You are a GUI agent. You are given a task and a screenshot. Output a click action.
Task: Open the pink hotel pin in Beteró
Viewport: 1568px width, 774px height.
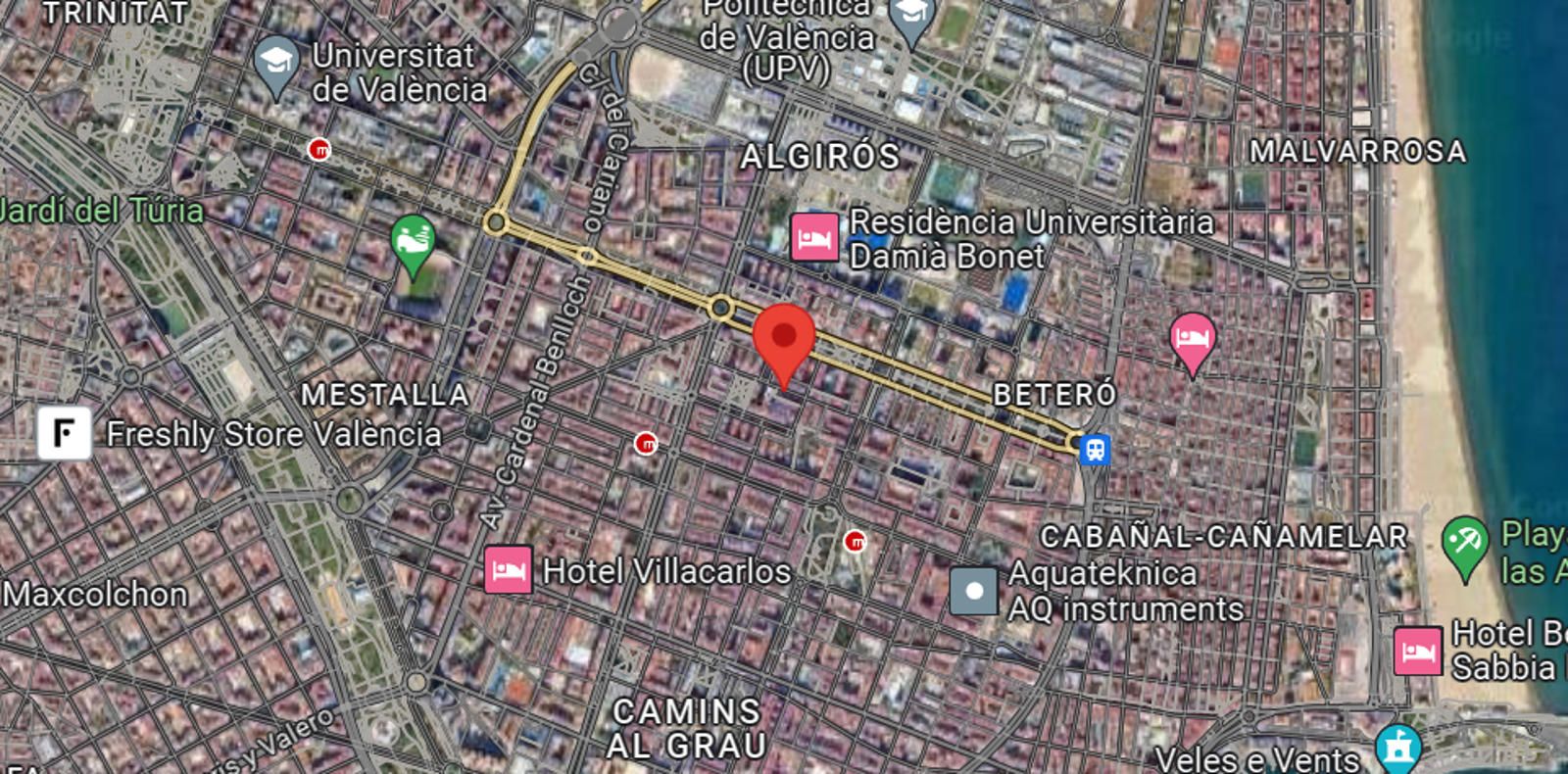point(1193,339)
